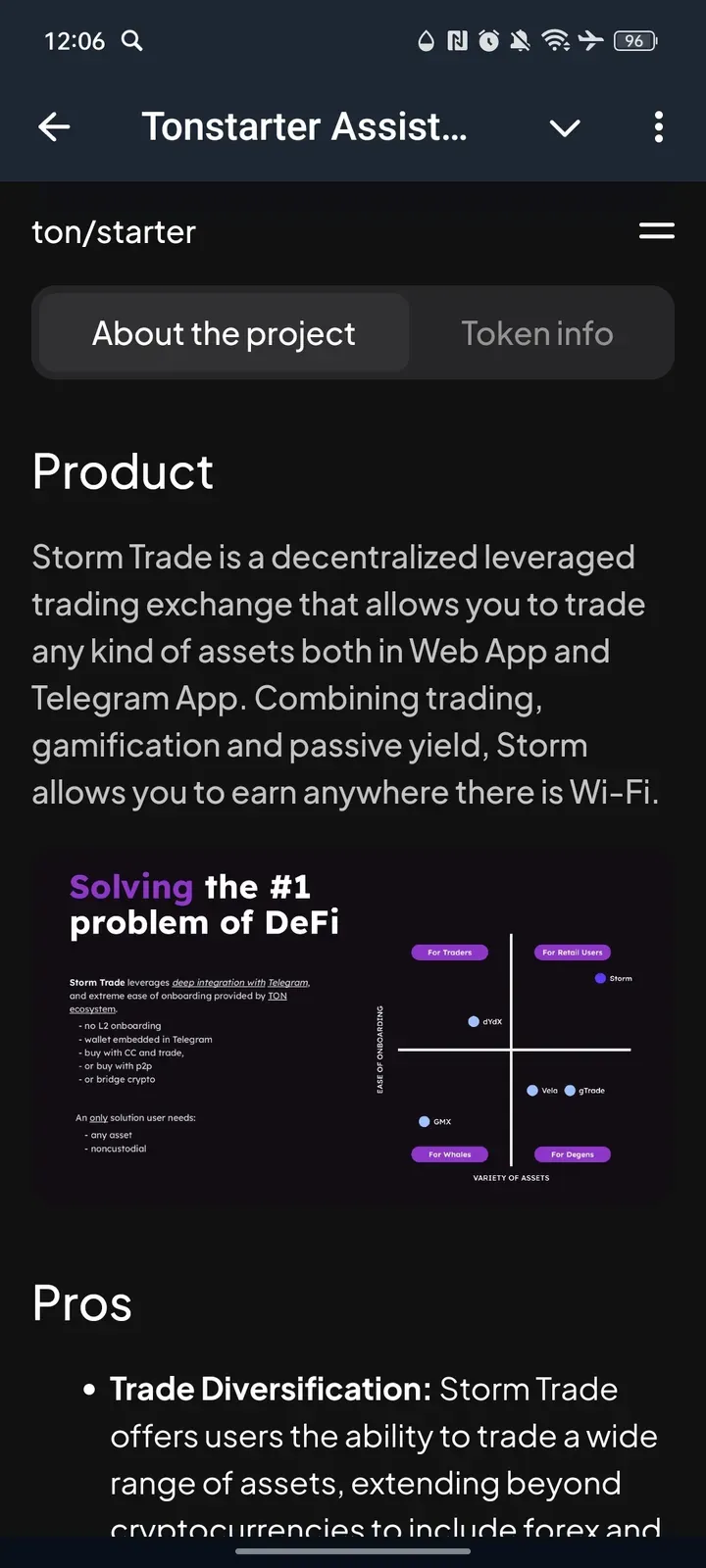Expand the Tonstarter Assistant header chevron
This screenshot has height=1568, width=706.
tap(565, 127)
